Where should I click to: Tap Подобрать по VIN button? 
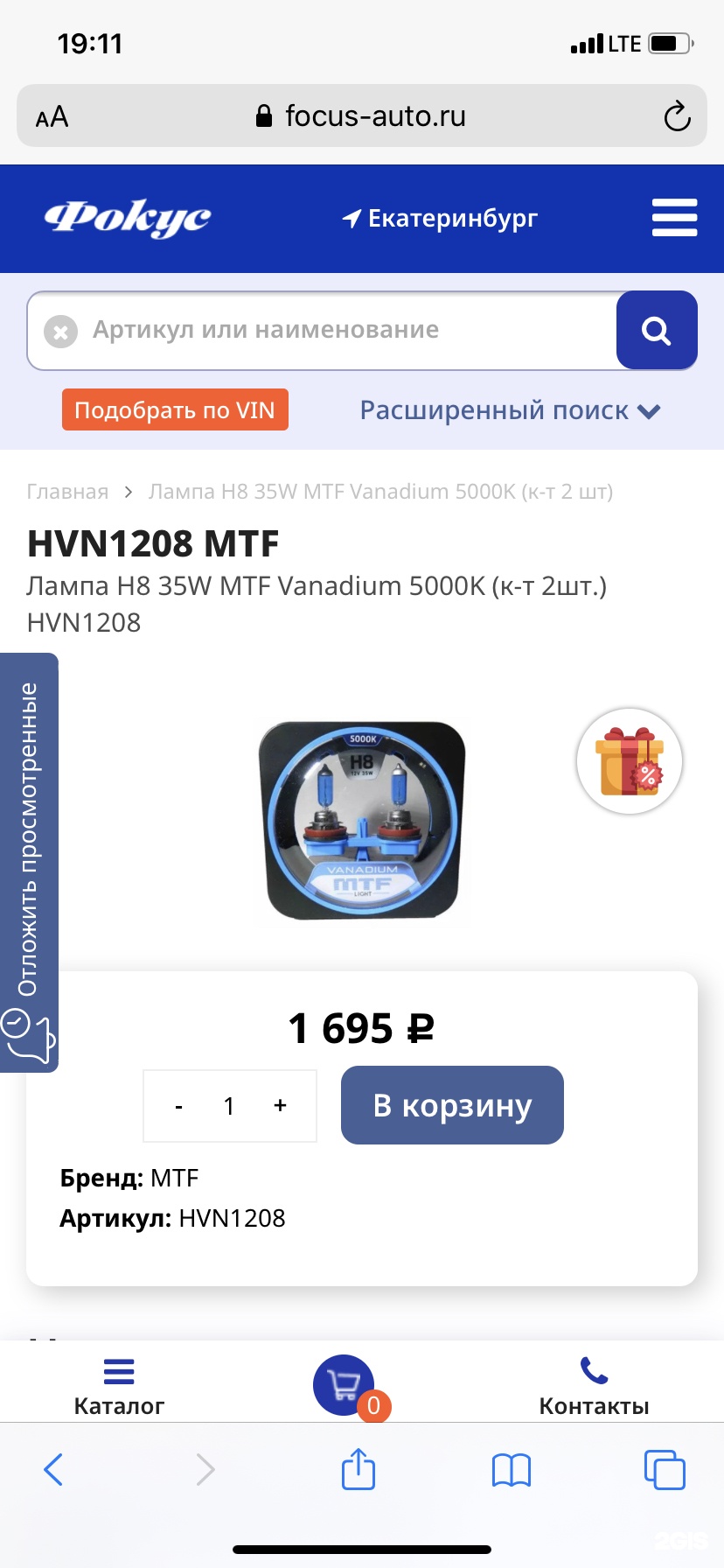point(175,410)
